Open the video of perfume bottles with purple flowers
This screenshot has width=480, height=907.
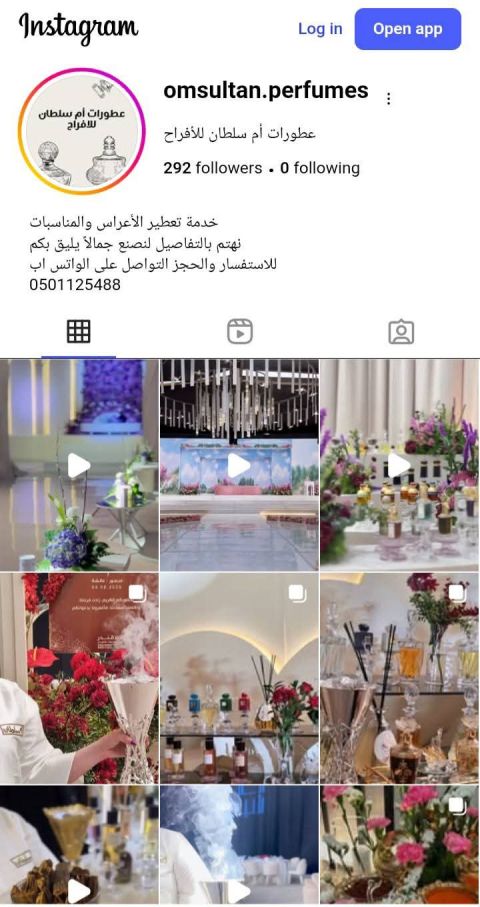pos(400,465)
